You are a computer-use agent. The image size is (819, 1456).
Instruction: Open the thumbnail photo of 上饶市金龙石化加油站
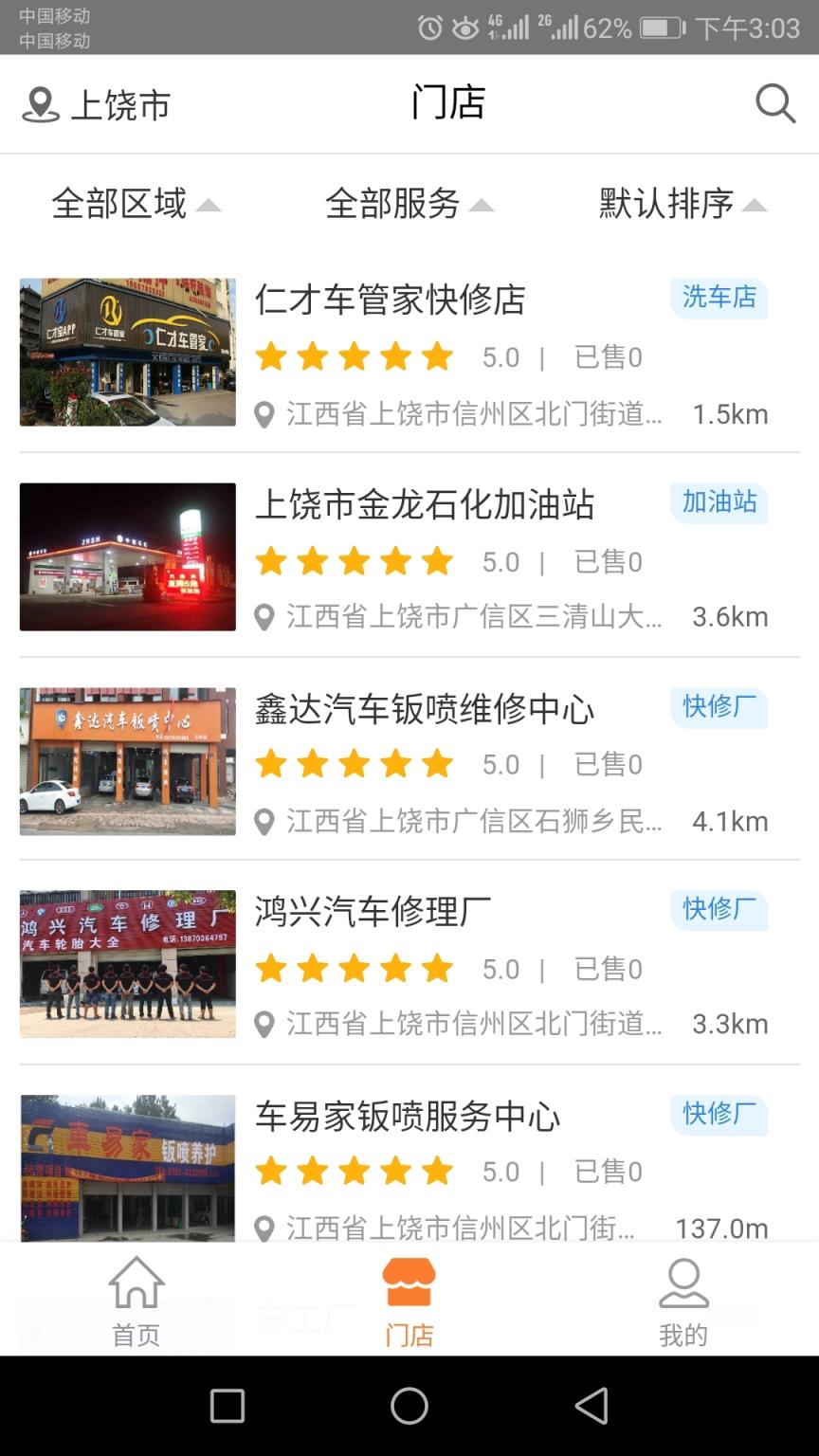tap(127, 557)
